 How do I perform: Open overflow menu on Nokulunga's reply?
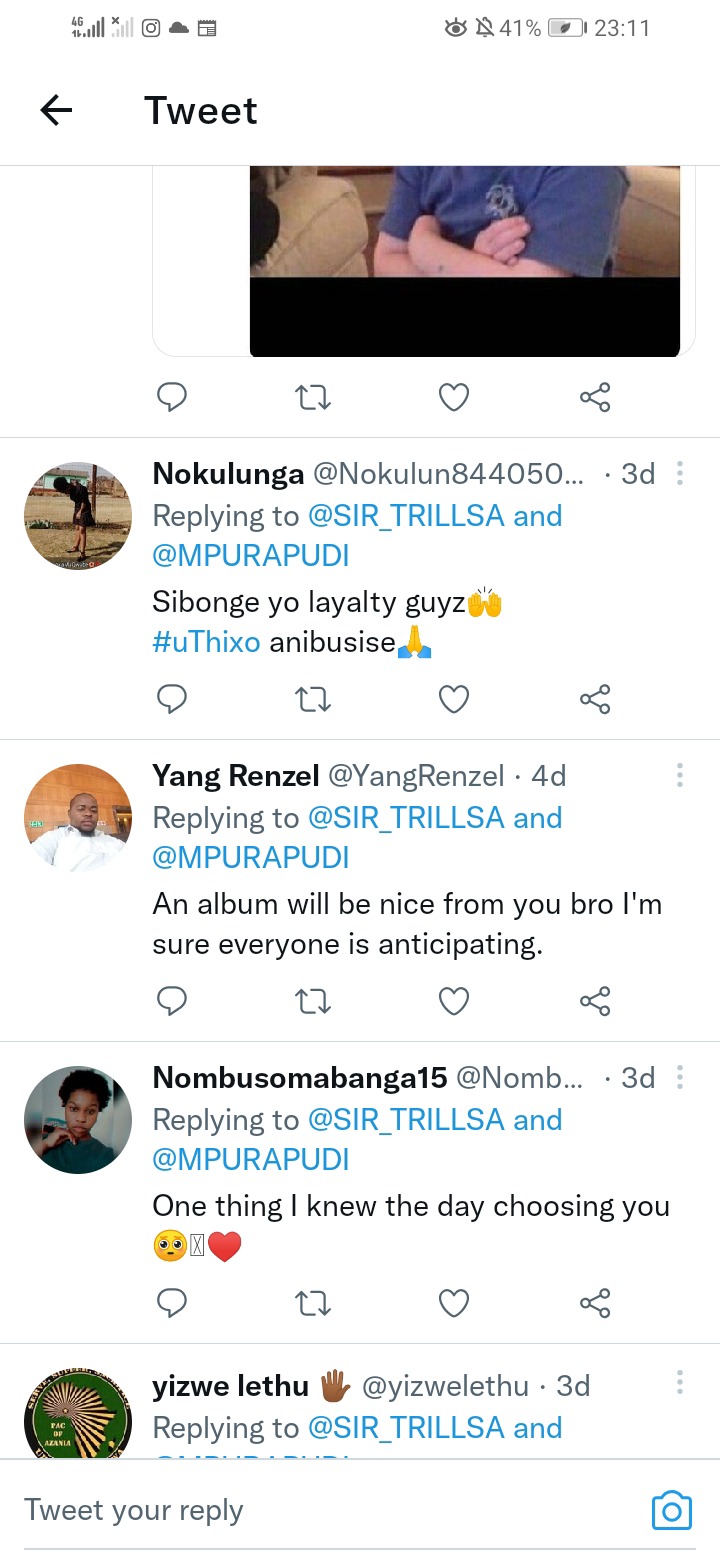(x=679, y=473)
